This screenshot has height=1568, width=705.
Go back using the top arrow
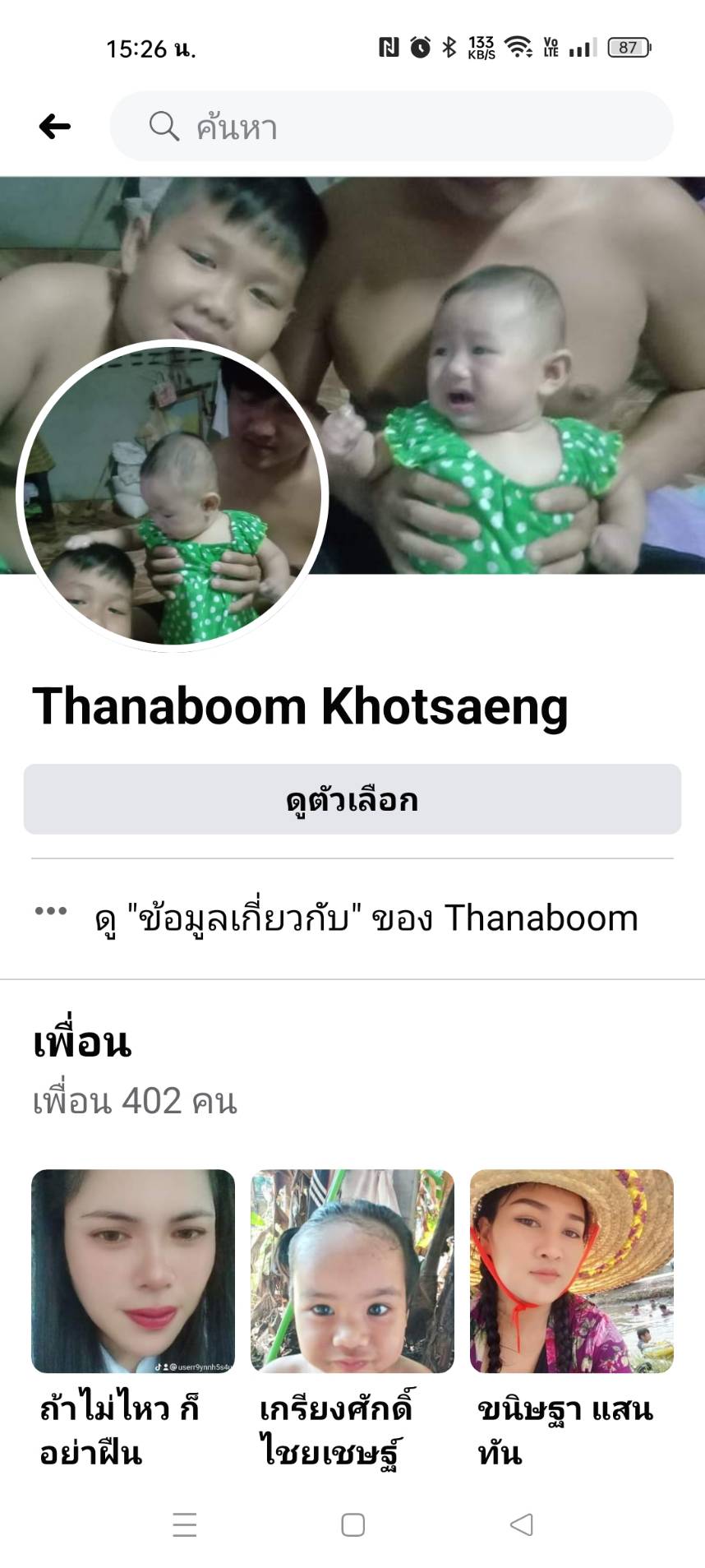55,127
